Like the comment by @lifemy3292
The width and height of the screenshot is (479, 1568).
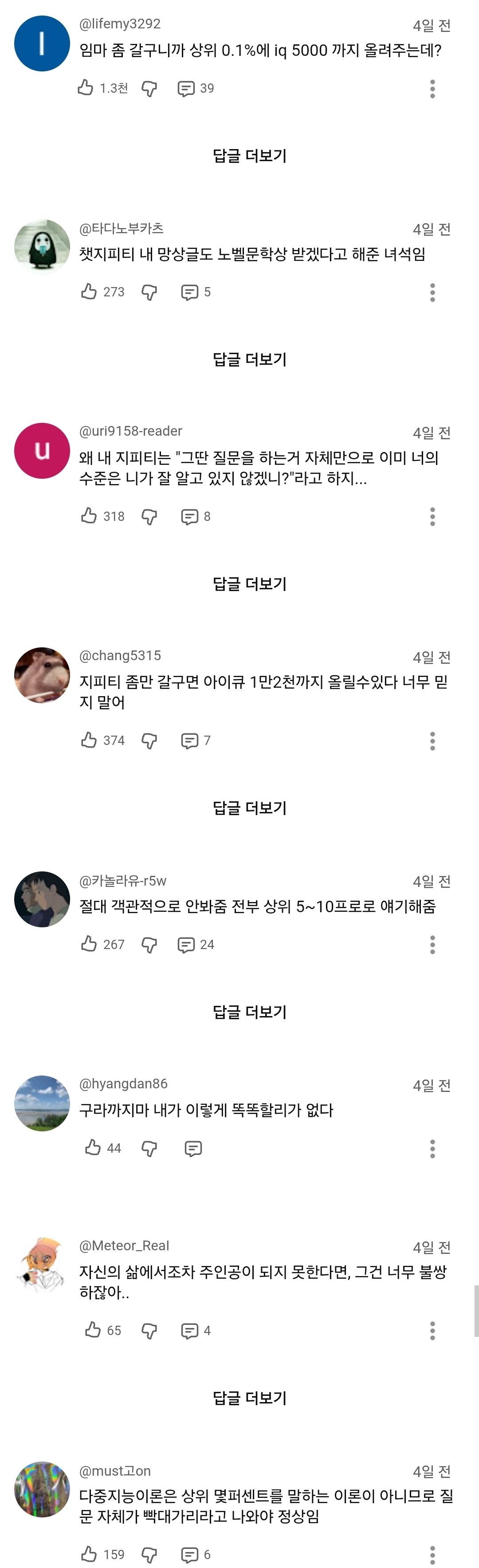(x=86, y=88)
